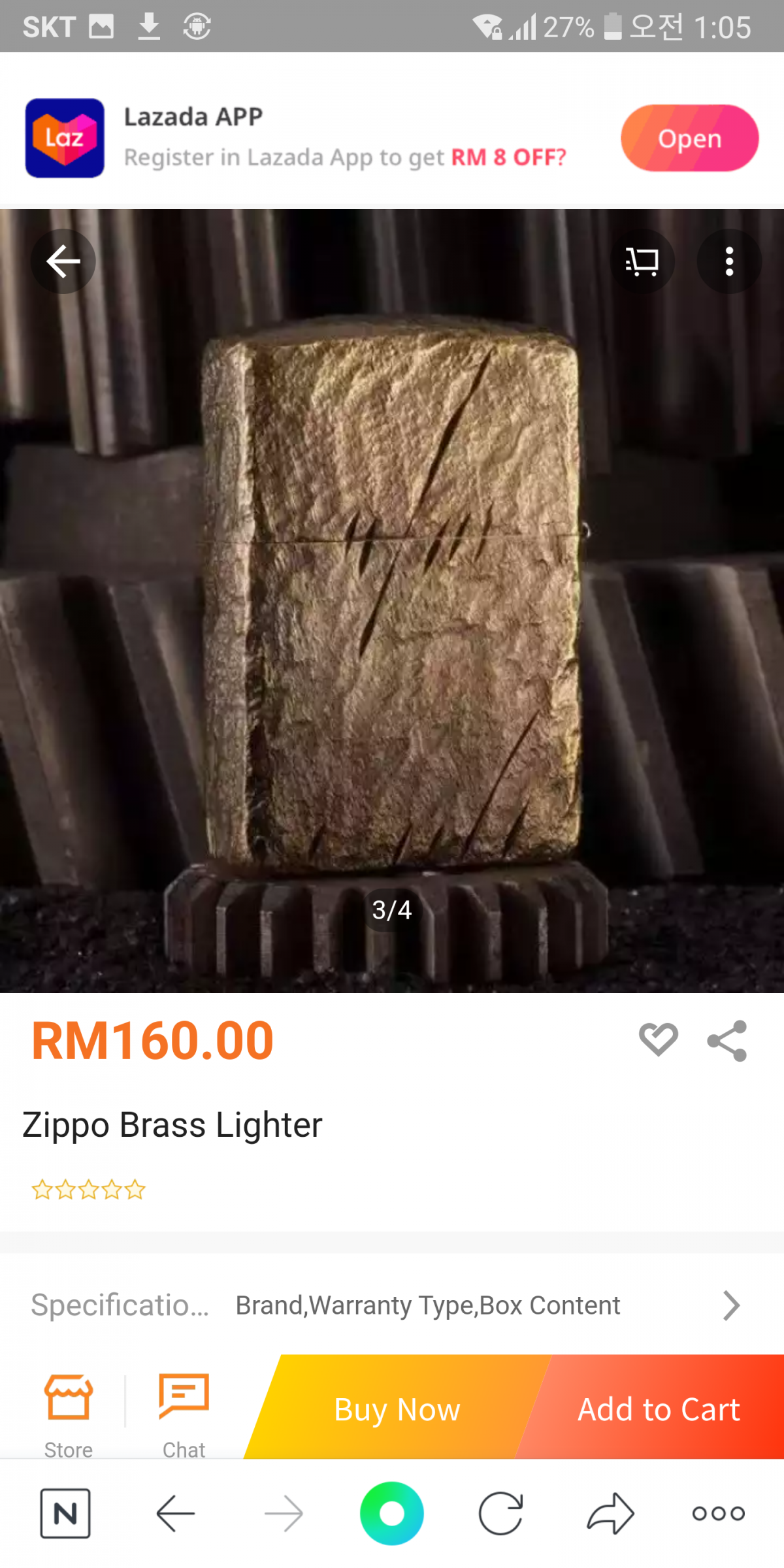Viewport: 784px width, 1568px height.
Task: Open the Naver N home button in the browser
Action: point(65,1513)
